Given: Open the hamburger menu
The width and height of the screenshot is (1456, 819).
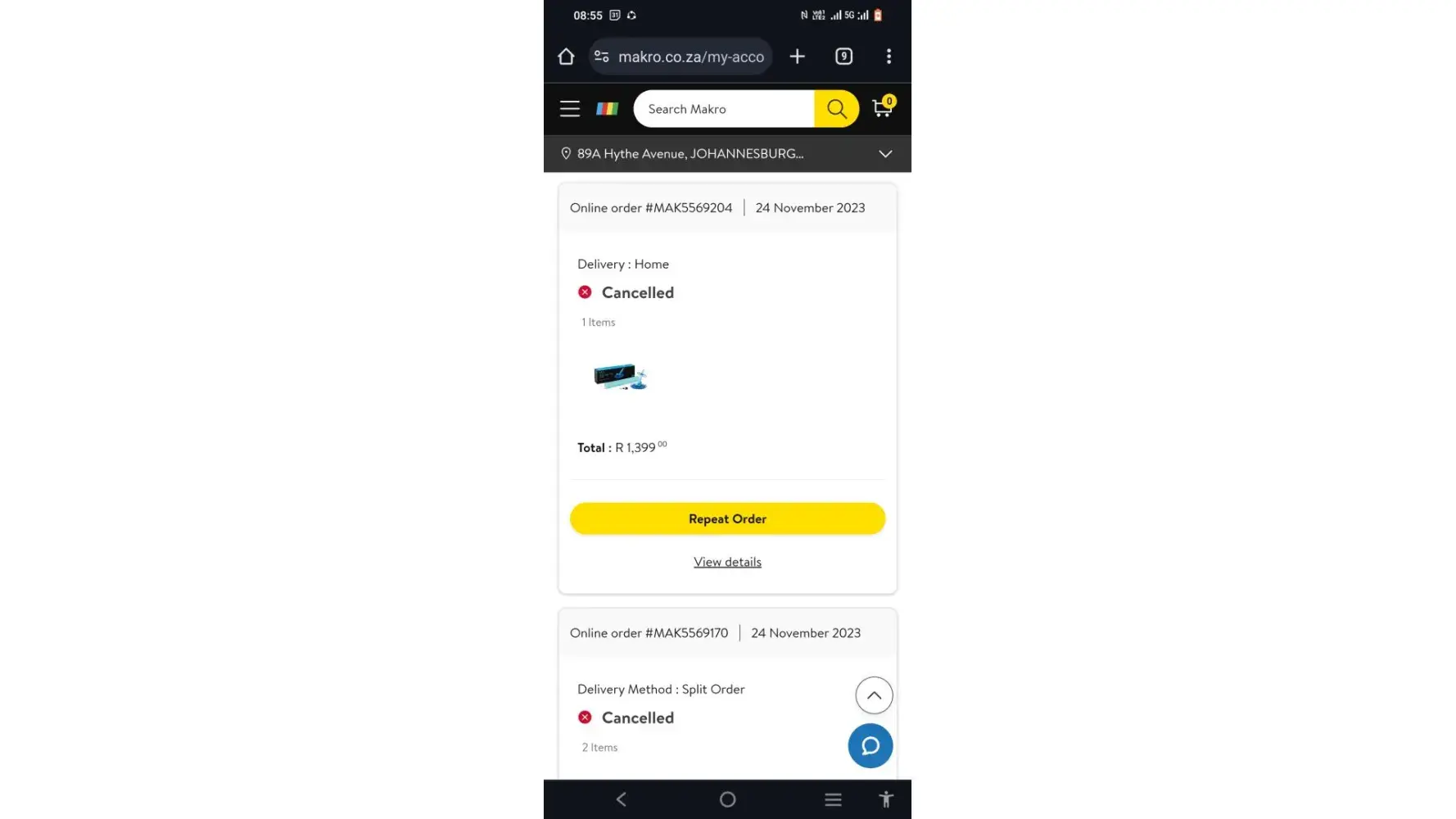Looking at the screenshot, I should point(569,109).
